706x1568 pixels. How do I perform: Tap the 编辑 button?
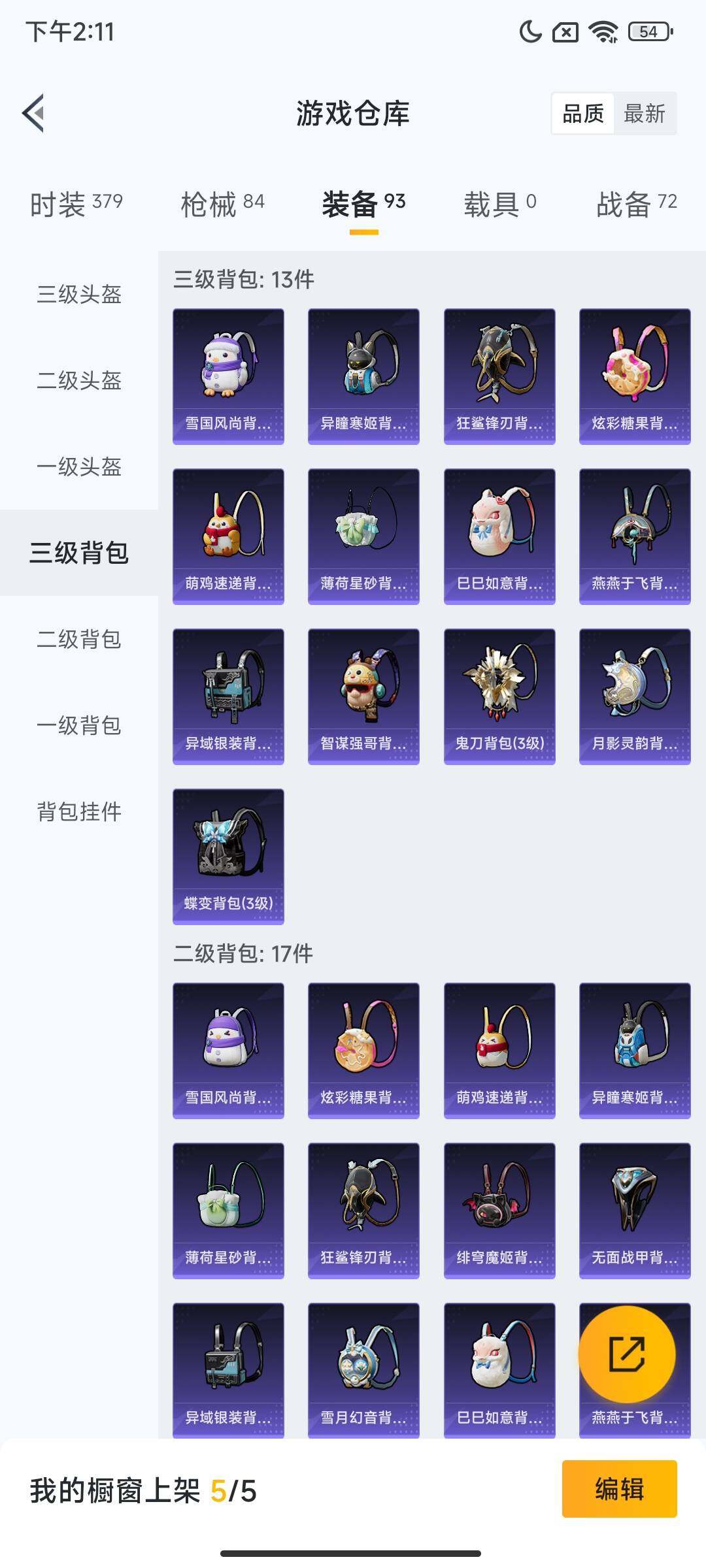619,1489
